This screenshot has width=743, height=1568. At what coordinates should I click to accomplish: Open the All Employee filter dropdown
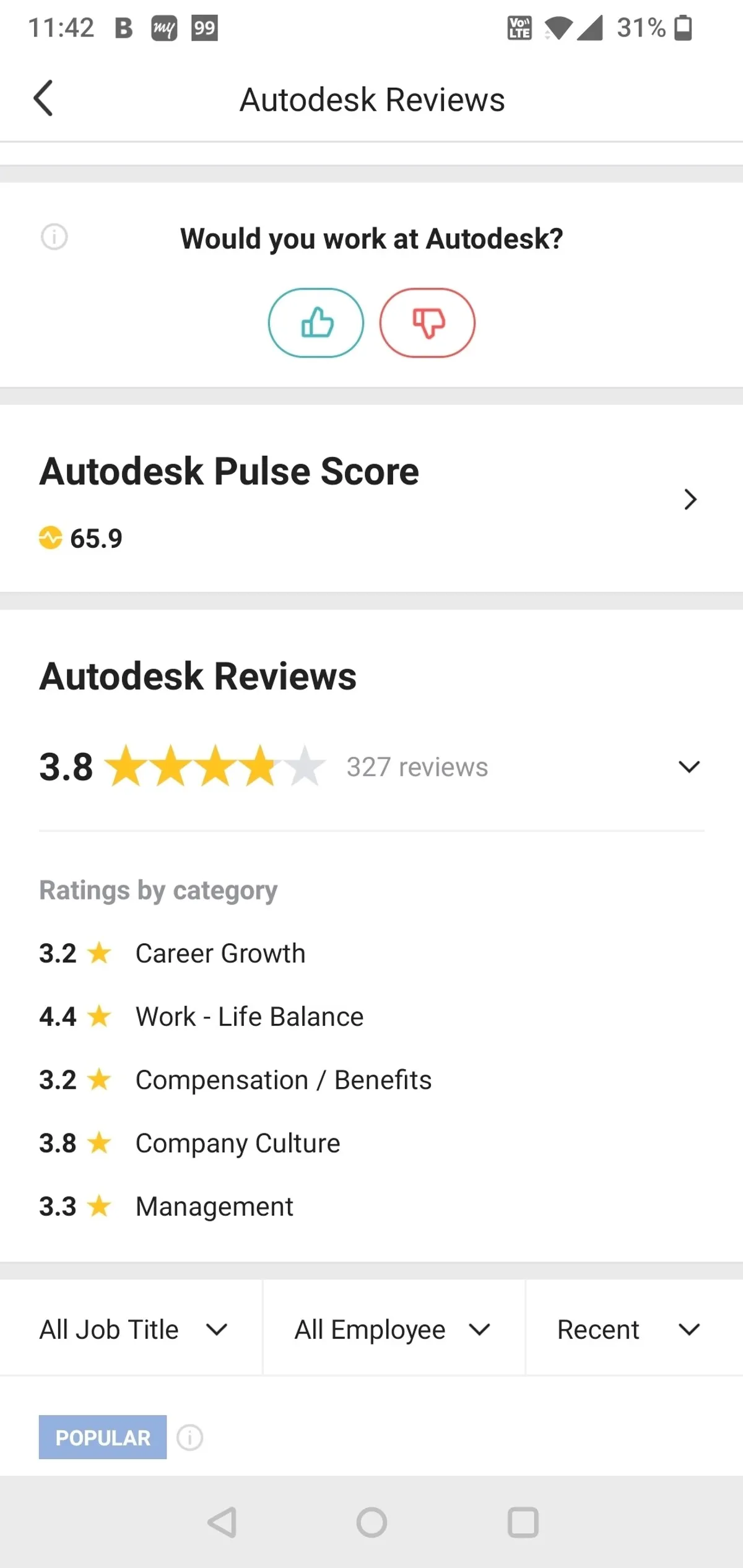(393, 1329)
